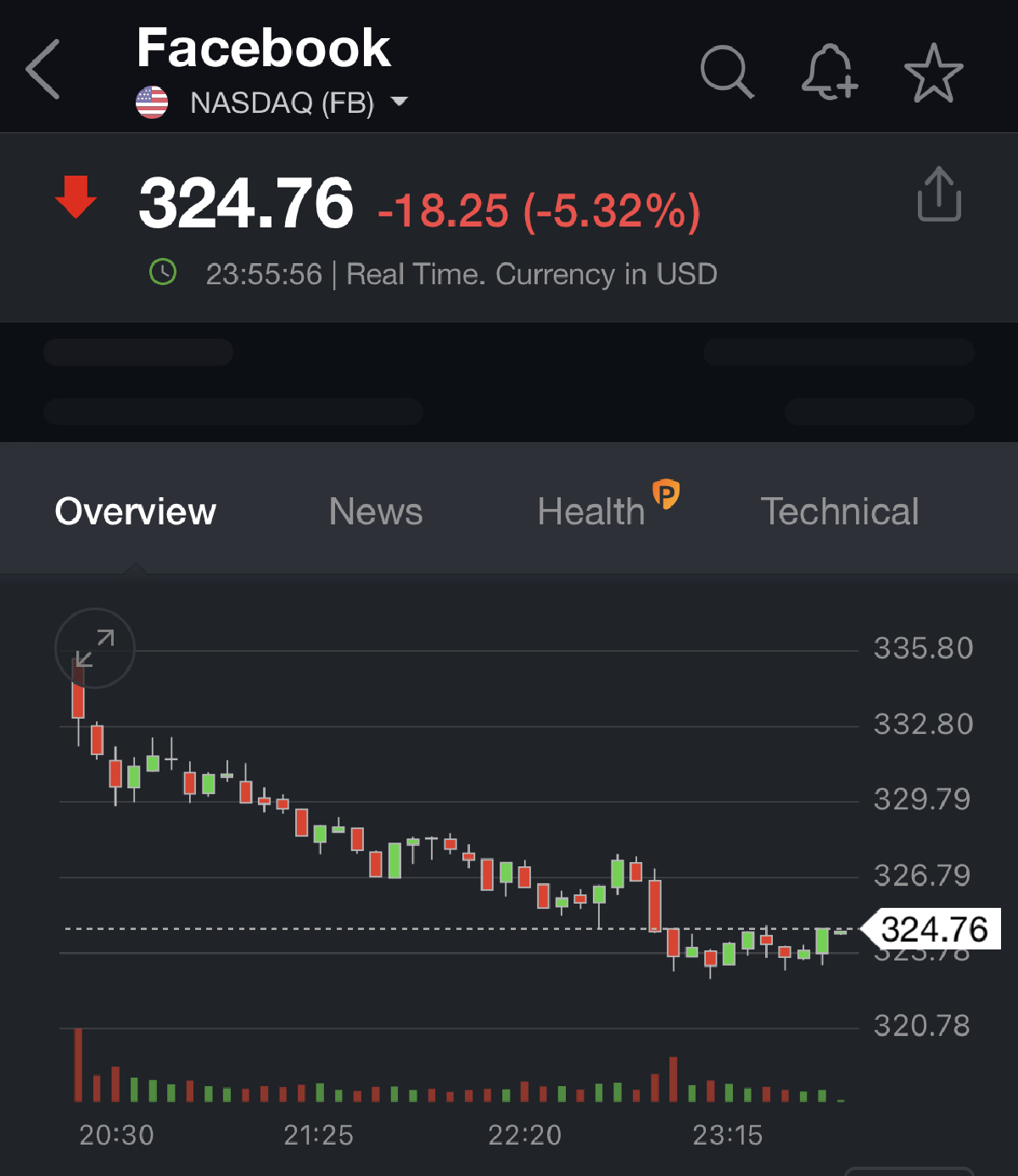Open the Health tab

(x=592, y=512)
